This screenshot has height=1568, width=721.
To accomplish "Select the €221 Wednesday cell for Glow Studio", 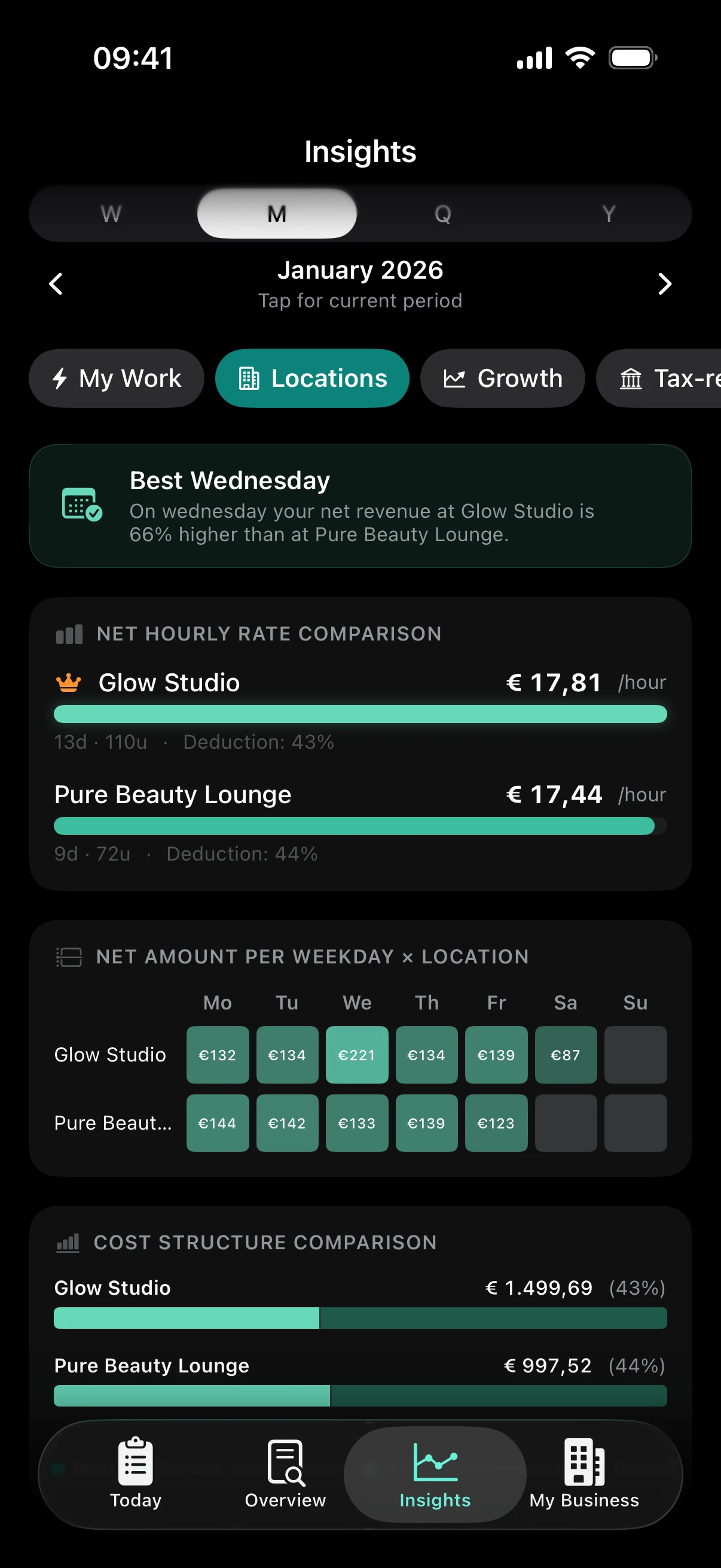I will (356, 1055).
